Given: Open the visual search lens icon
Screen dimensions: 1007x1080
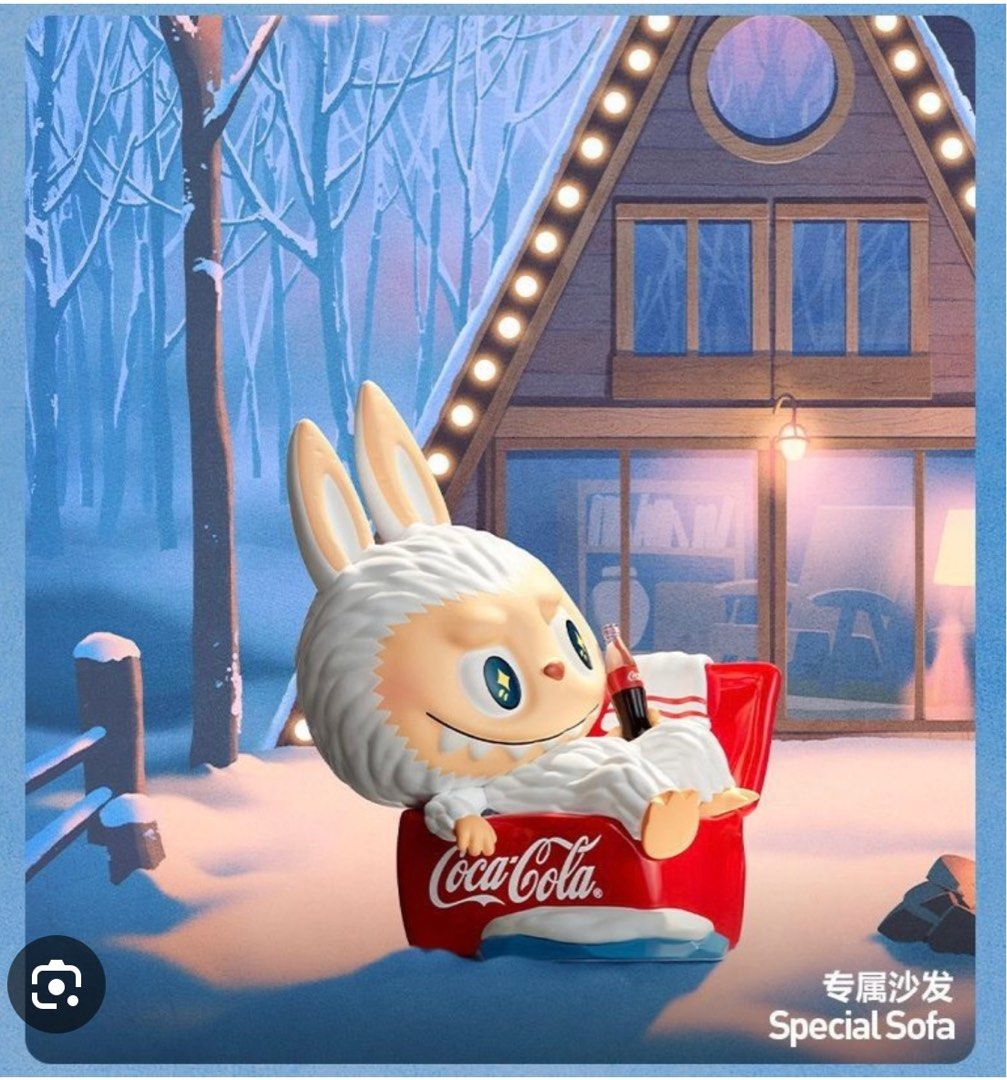Looking at the screenshot, I should 56,983.
